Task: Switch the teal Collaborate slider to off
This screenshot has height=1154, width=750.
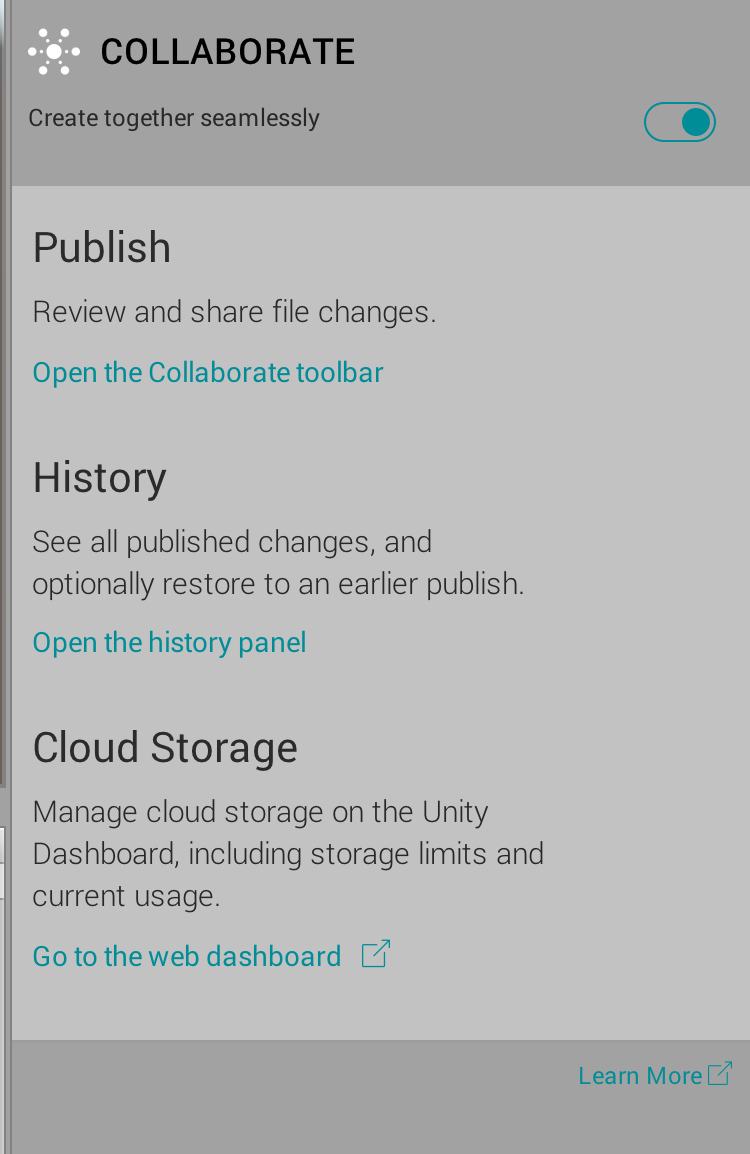Action: (680, 122)
